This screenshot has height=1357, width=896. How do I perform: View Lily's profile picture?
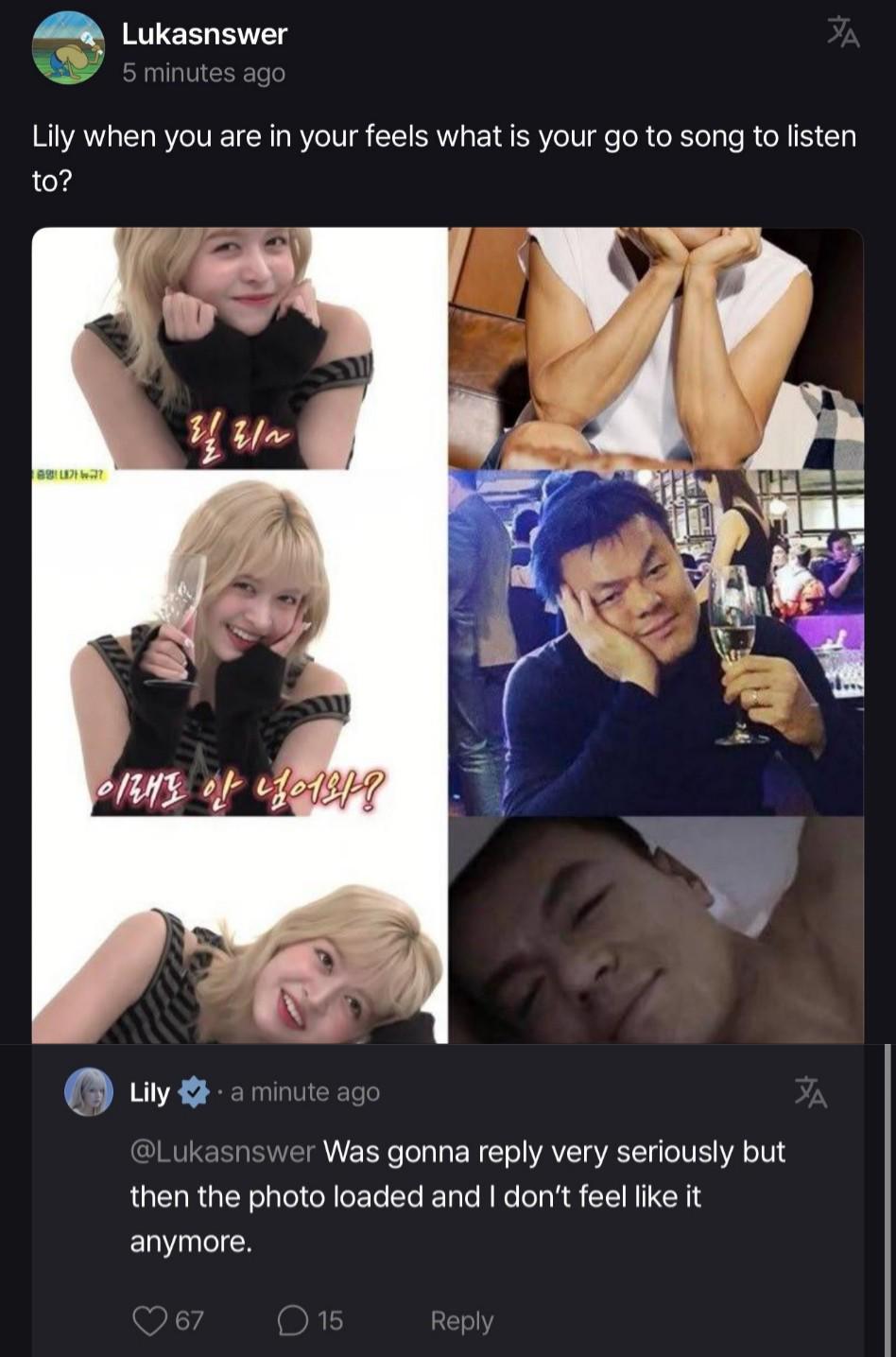tap(89, 1092)
